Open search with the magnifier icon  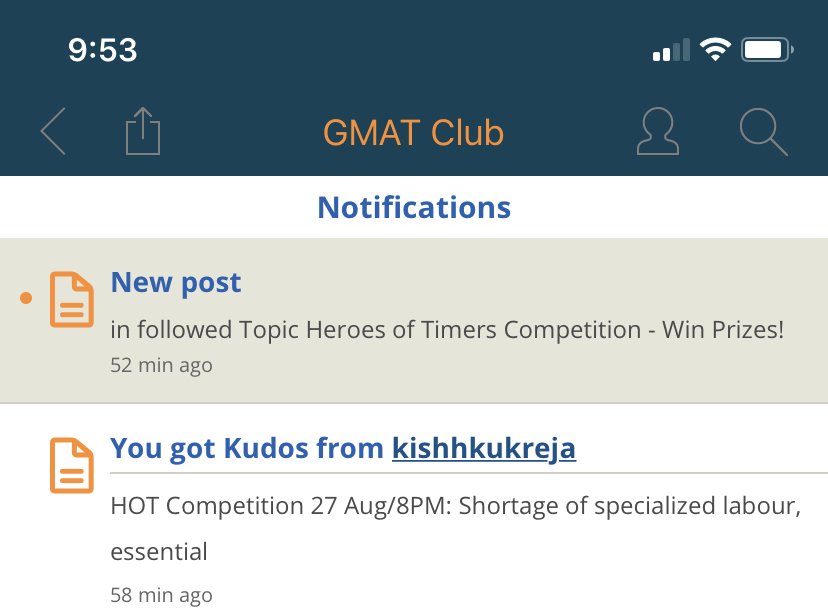[x=763, y=132]
